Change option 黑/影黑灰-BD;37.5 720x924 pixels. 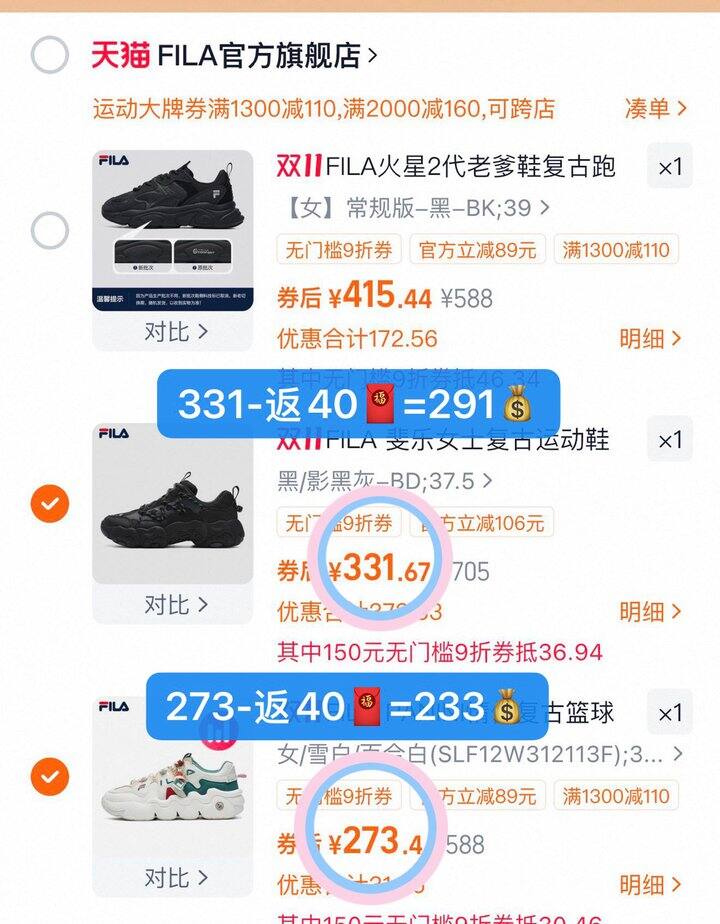[385, 481]
